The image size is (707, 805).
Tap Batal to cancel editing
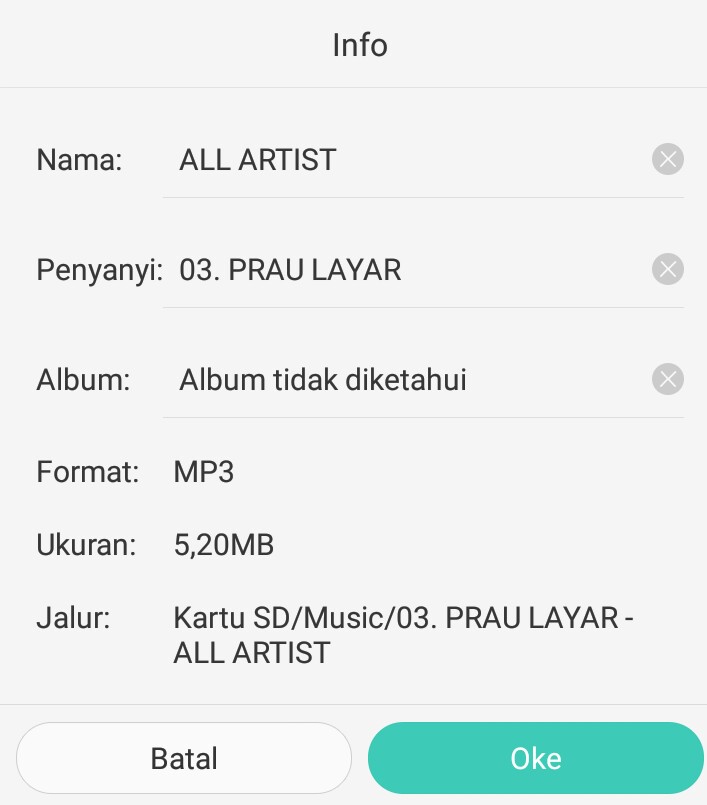184,758
